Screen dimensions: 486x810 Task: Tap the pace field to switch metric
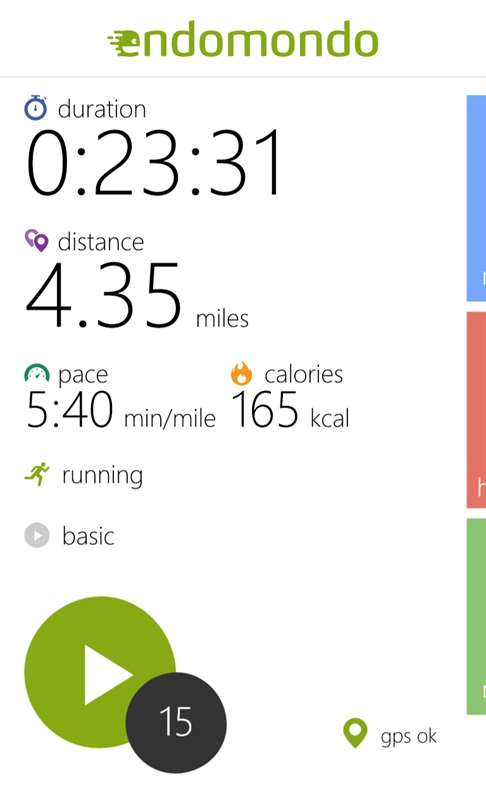pos(120,397)
